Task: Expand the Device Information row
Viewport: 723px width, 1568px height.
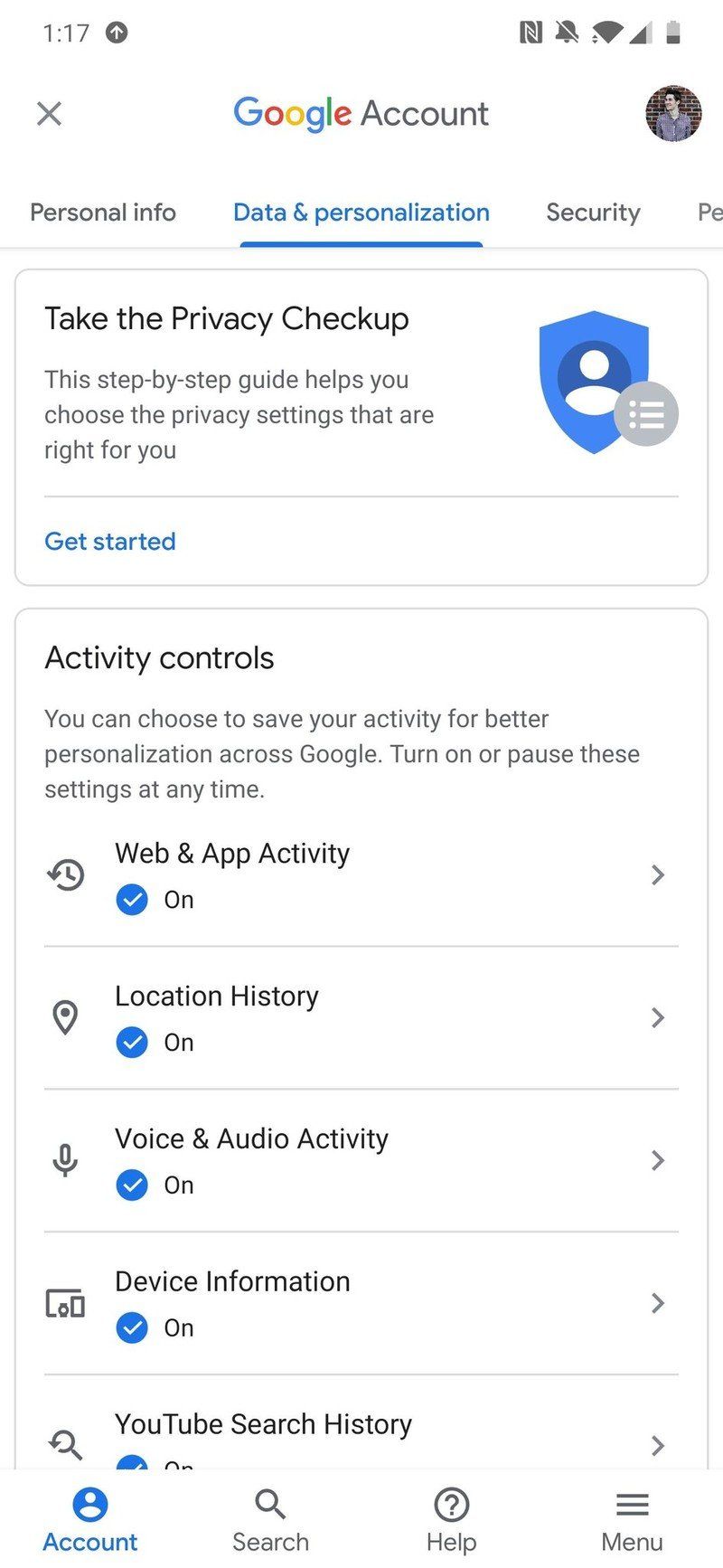Action: (x=657, y=1303)
